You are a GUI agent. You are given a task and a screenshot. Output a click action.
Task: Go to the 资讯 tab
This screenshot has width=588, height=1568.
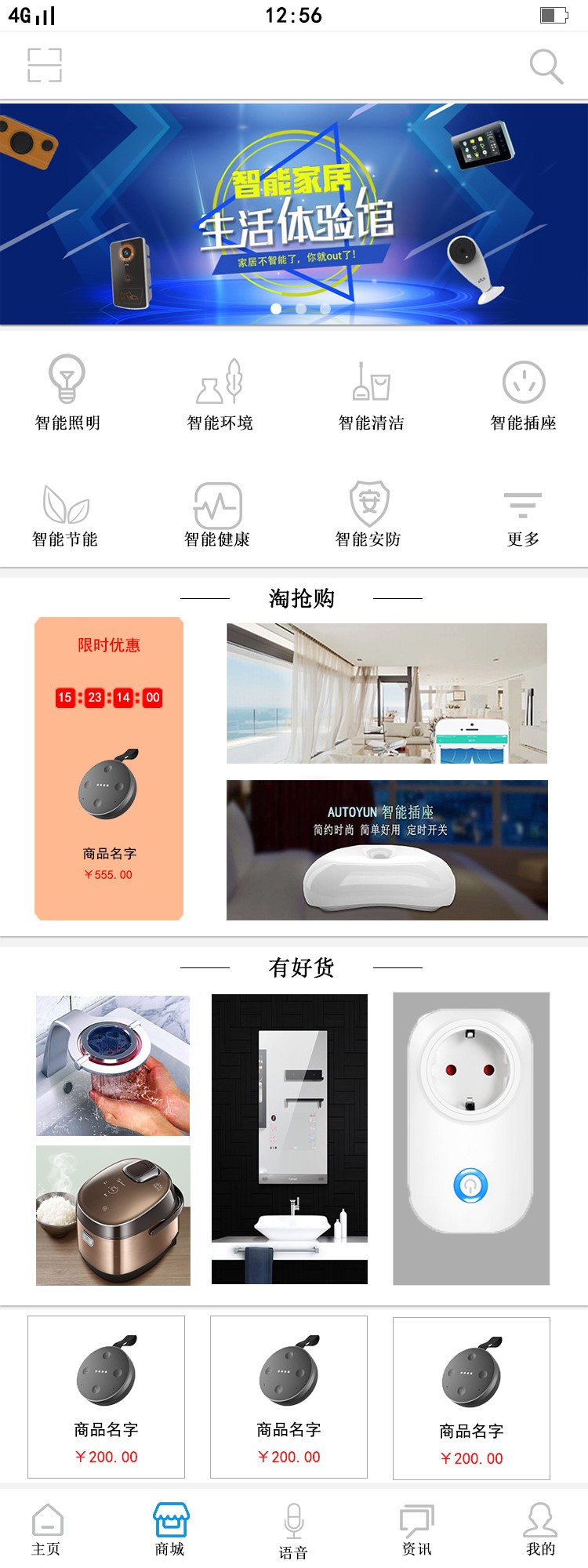(x=416, y=1529)
